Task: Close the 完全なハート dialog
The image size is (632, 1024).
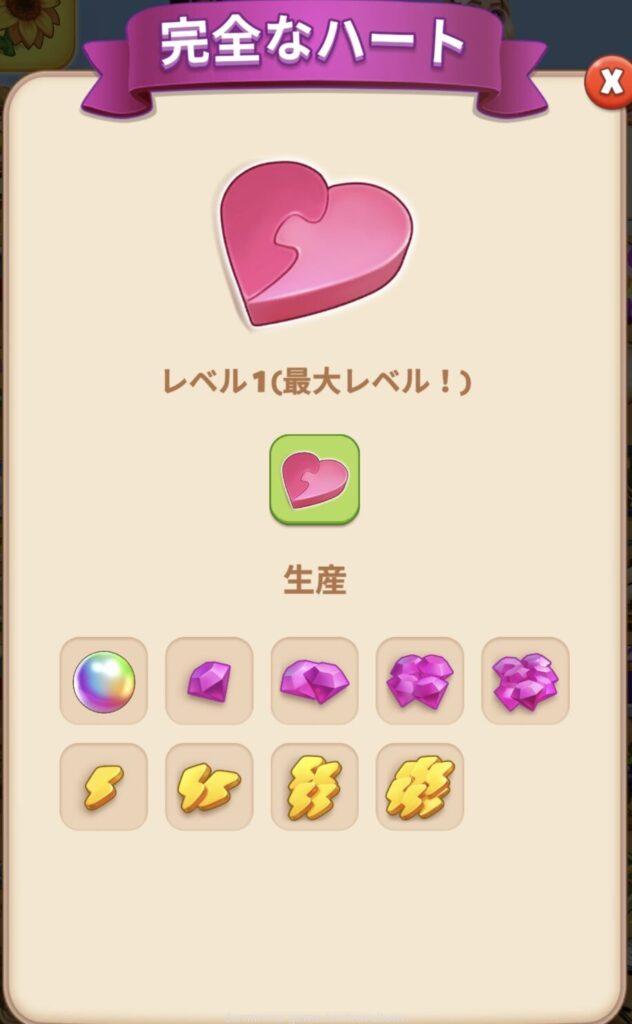Action: (x=609, y=82)
